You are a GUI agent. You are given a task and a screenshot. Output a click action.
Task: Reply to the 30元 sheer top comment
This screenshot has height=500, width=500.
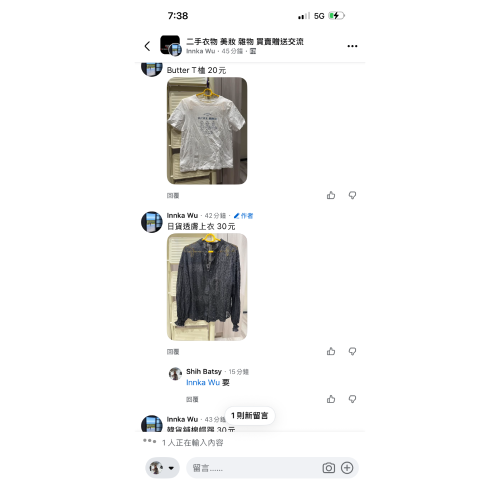pyautogui.click(x=173, y=352)
